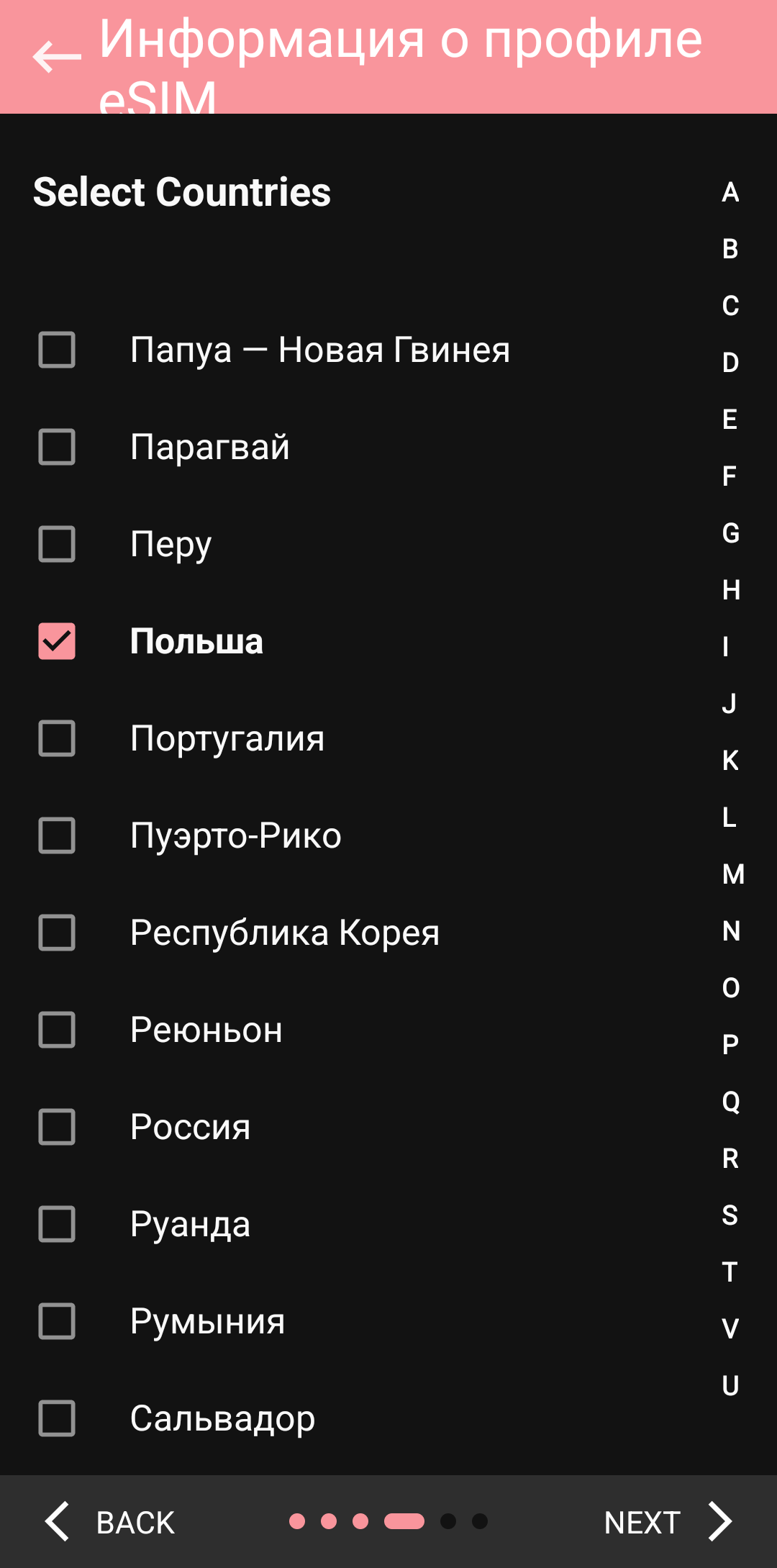Jump to letter A in index
The height and width of the screenshot is (1568, 777).
(x=730, y=192)
